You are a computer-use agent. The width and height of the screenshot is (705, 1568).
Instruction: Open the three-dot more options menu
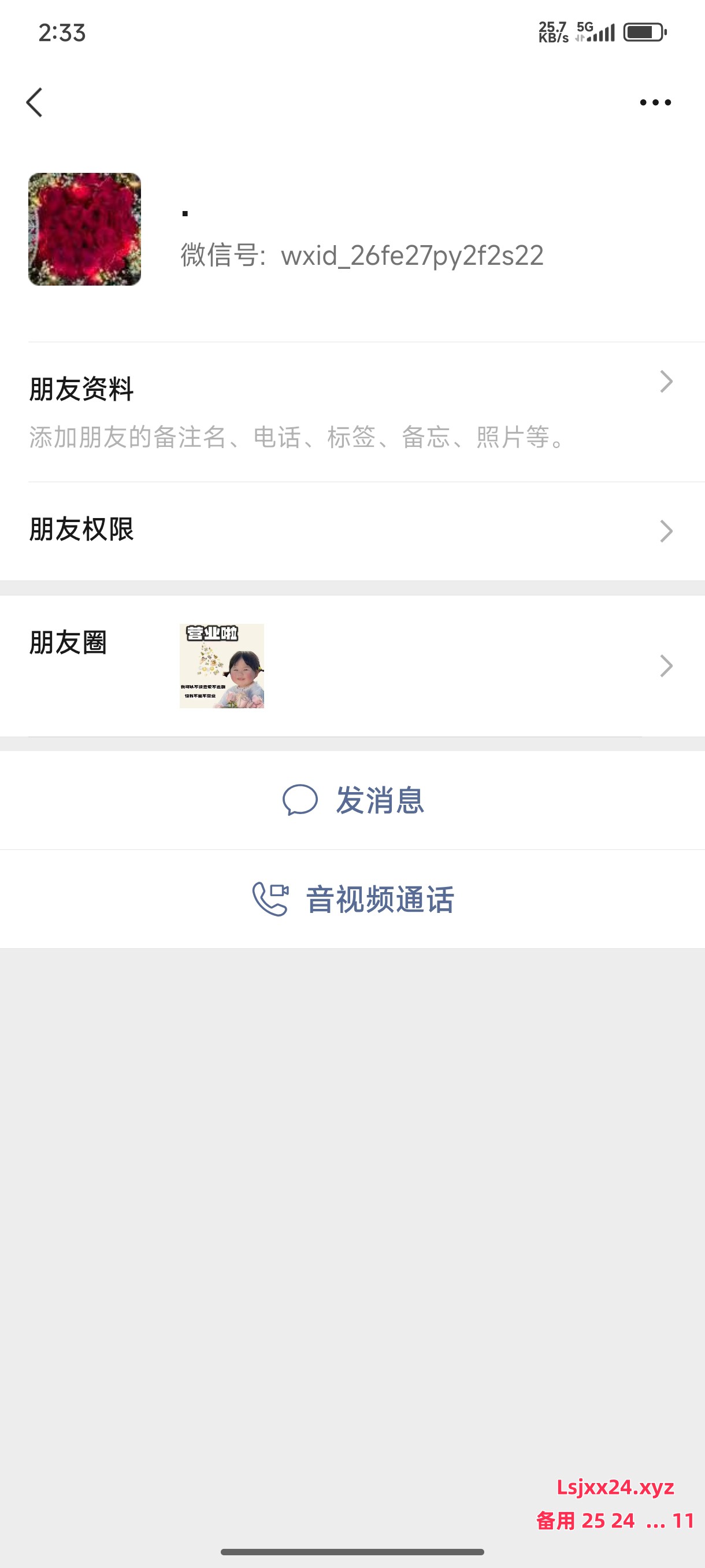point(655,102)
